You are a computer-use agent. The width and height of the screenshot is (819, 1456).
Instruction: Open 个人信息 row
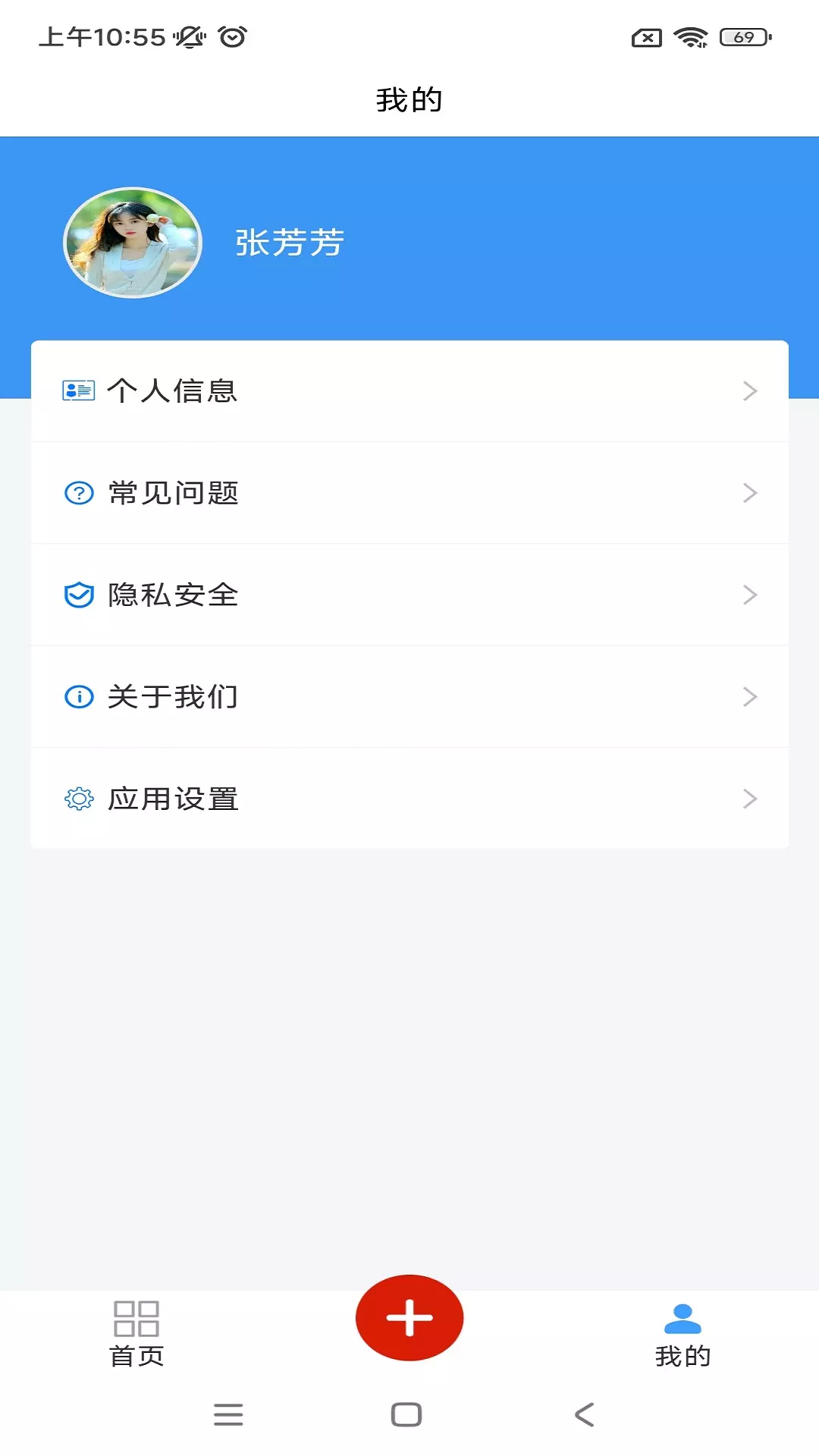click(409, 391)
